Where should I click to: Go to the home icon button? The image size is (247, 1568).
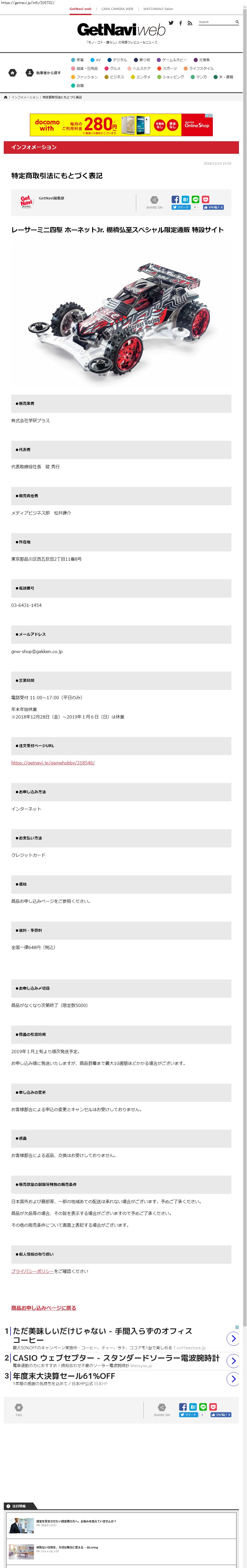tap(12, 73)
